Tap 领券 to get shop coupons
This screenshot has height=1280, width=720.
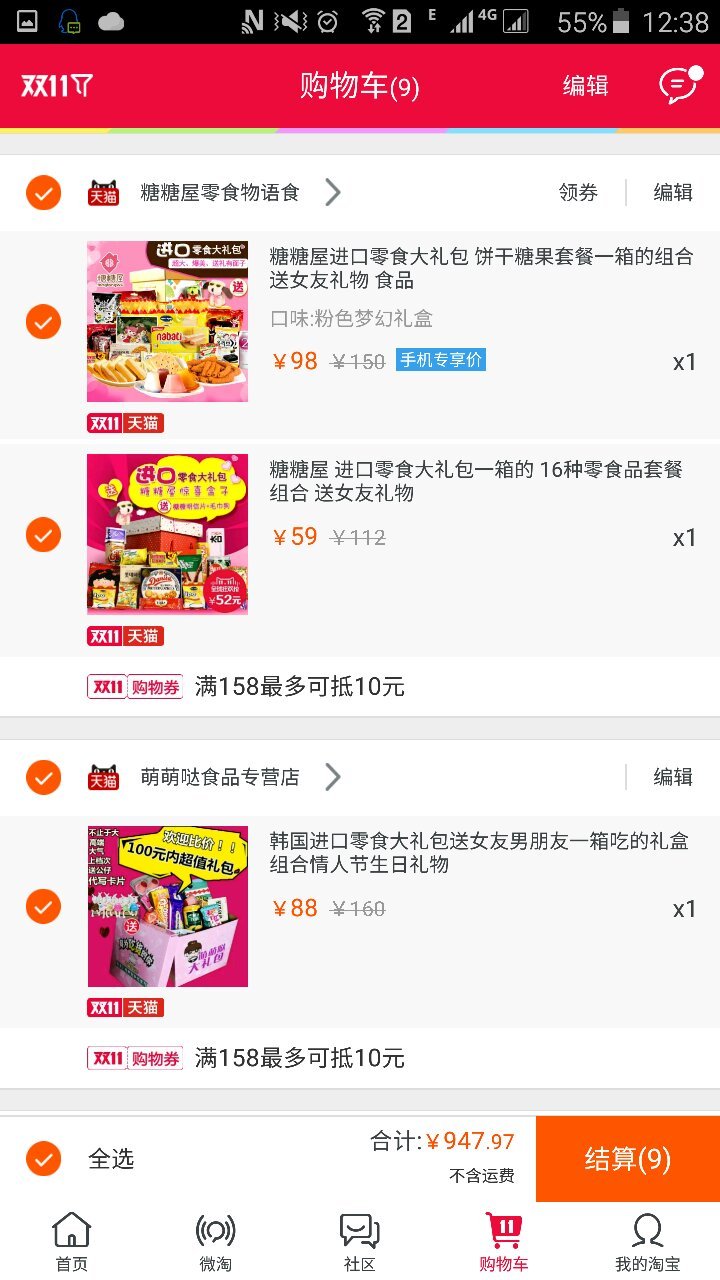pyautogui.click(x=578, y=192)
